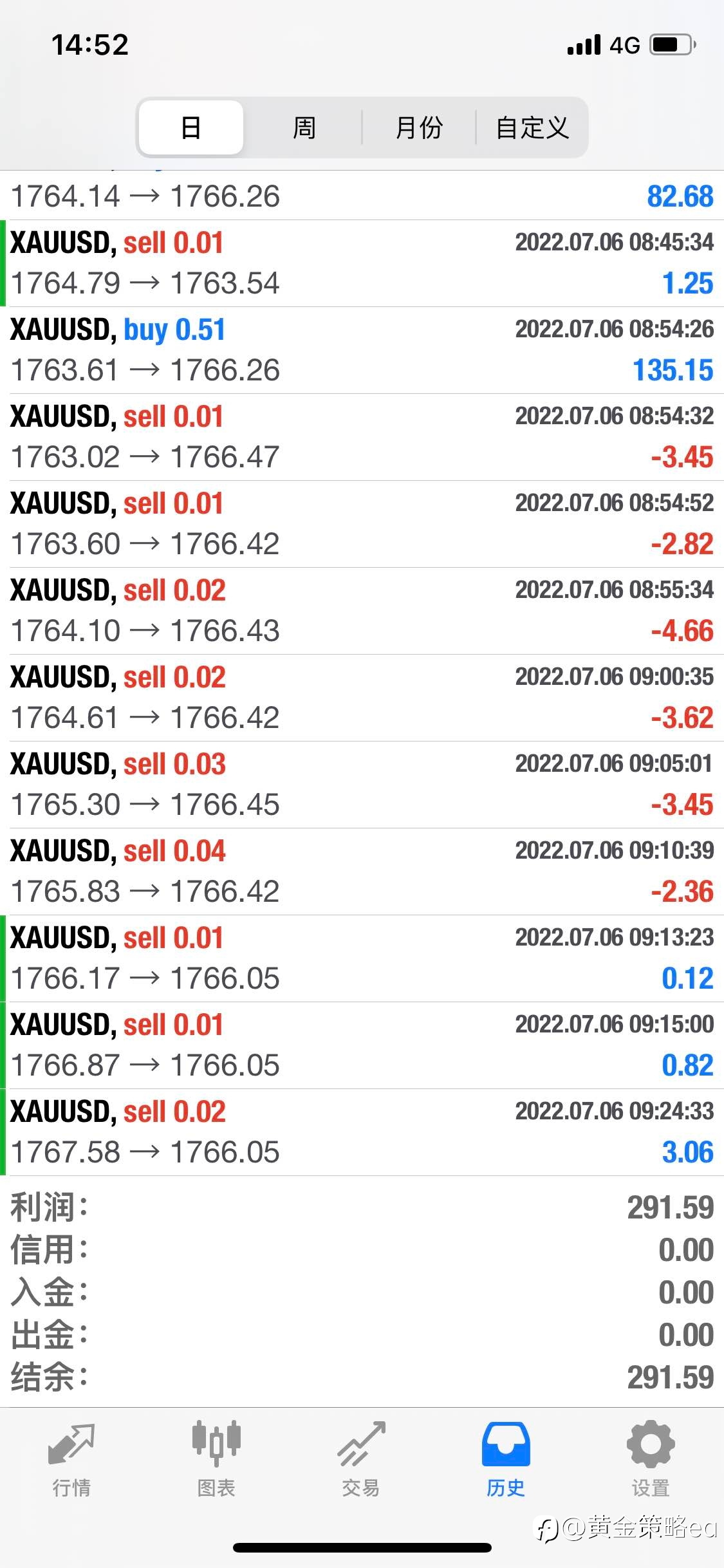
Task: Open the sell 0.01 trade at 09:15:00
Action: tap(362, 1045)
